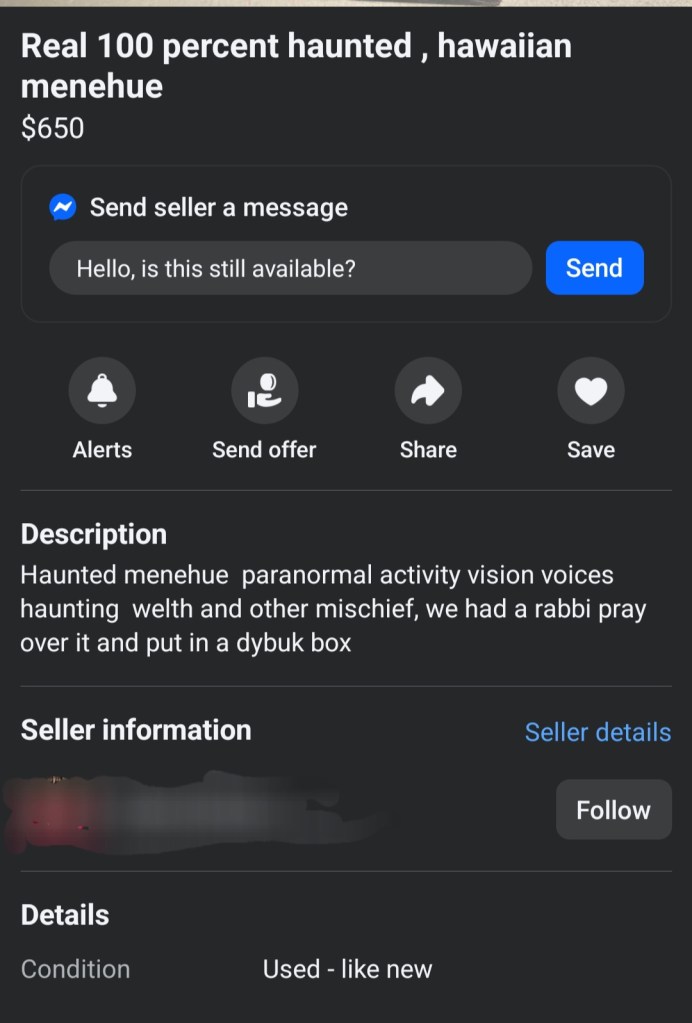The image size is (692, 1023).
Task: Tap the message field to the seller
Action: [290, 268]
